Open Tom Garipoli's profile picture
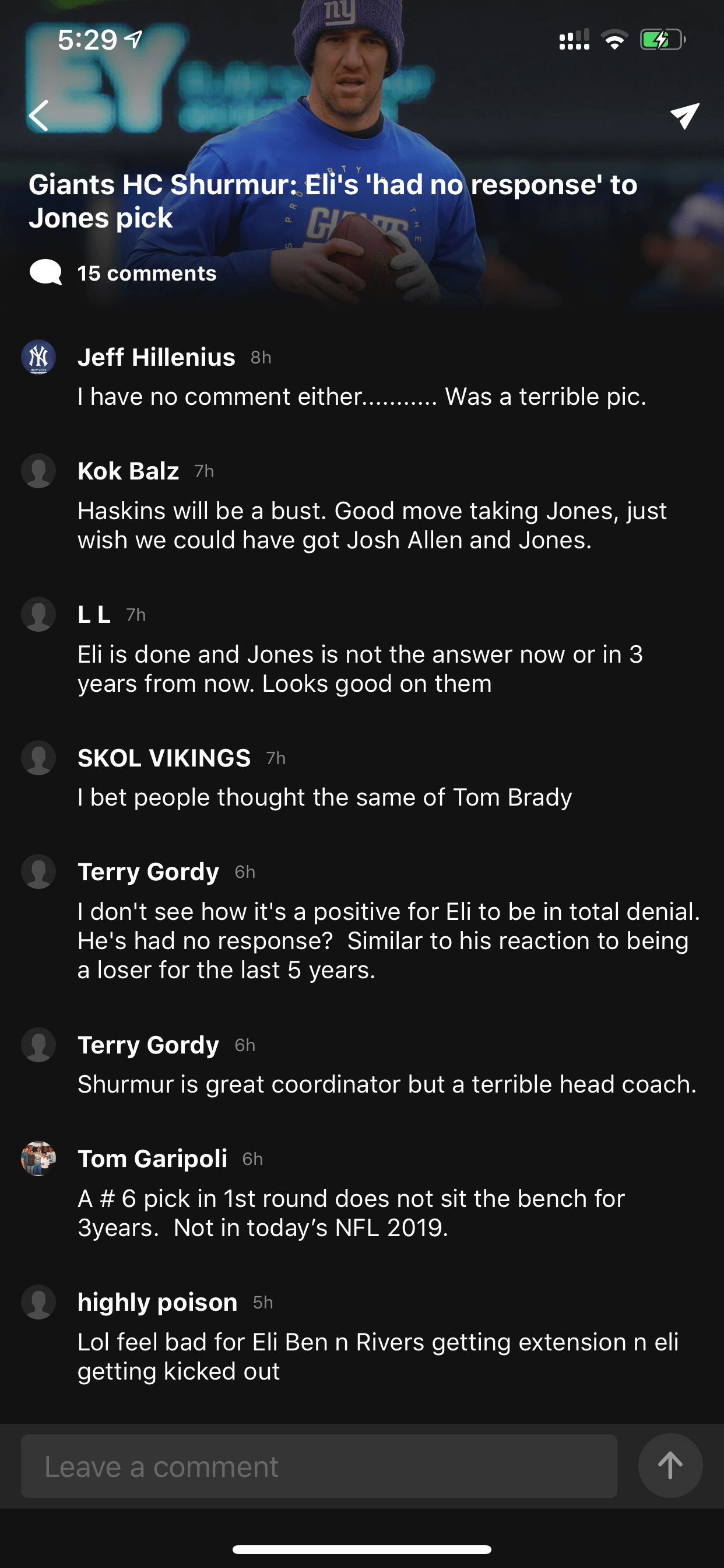724x1568 pixels. [39, 1158]
